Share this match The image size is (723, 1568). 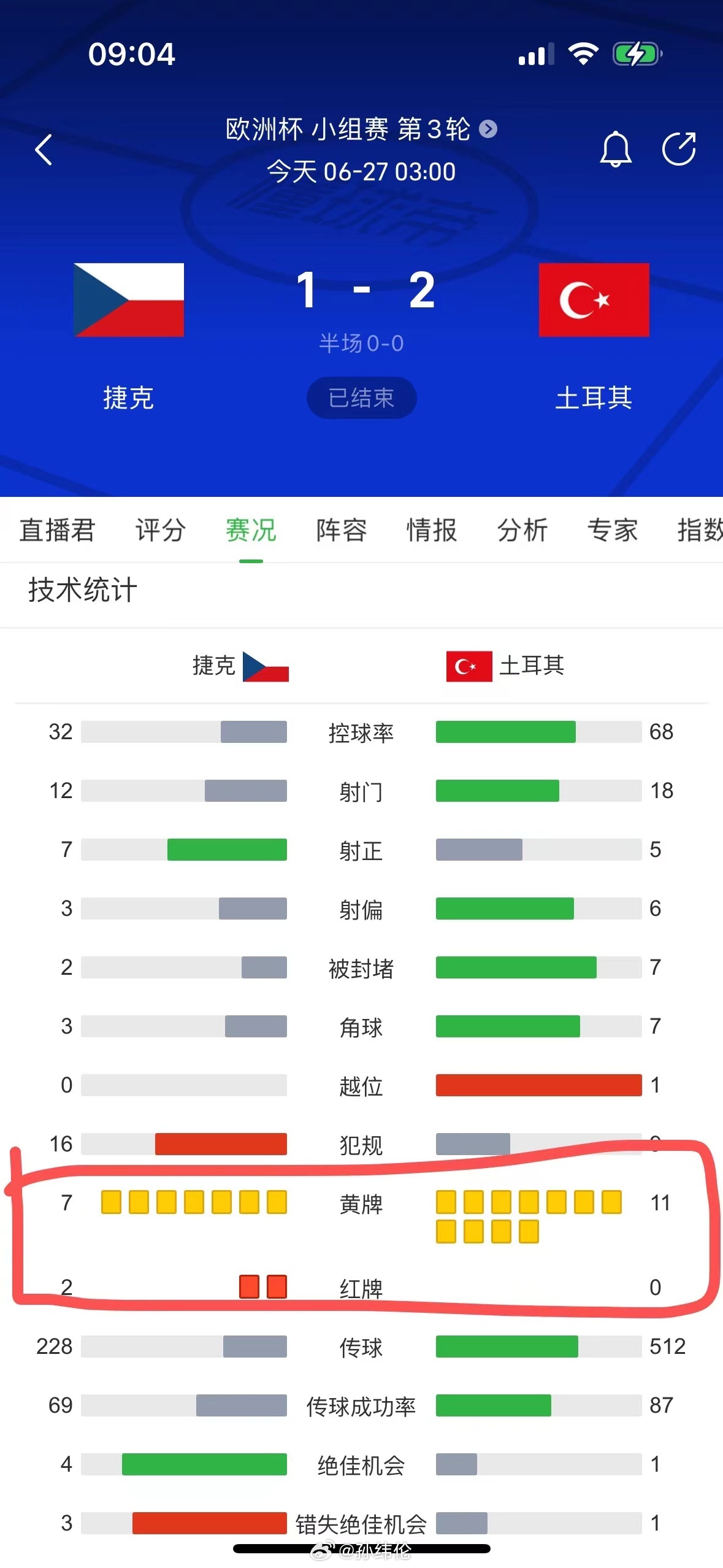point(679,149)
